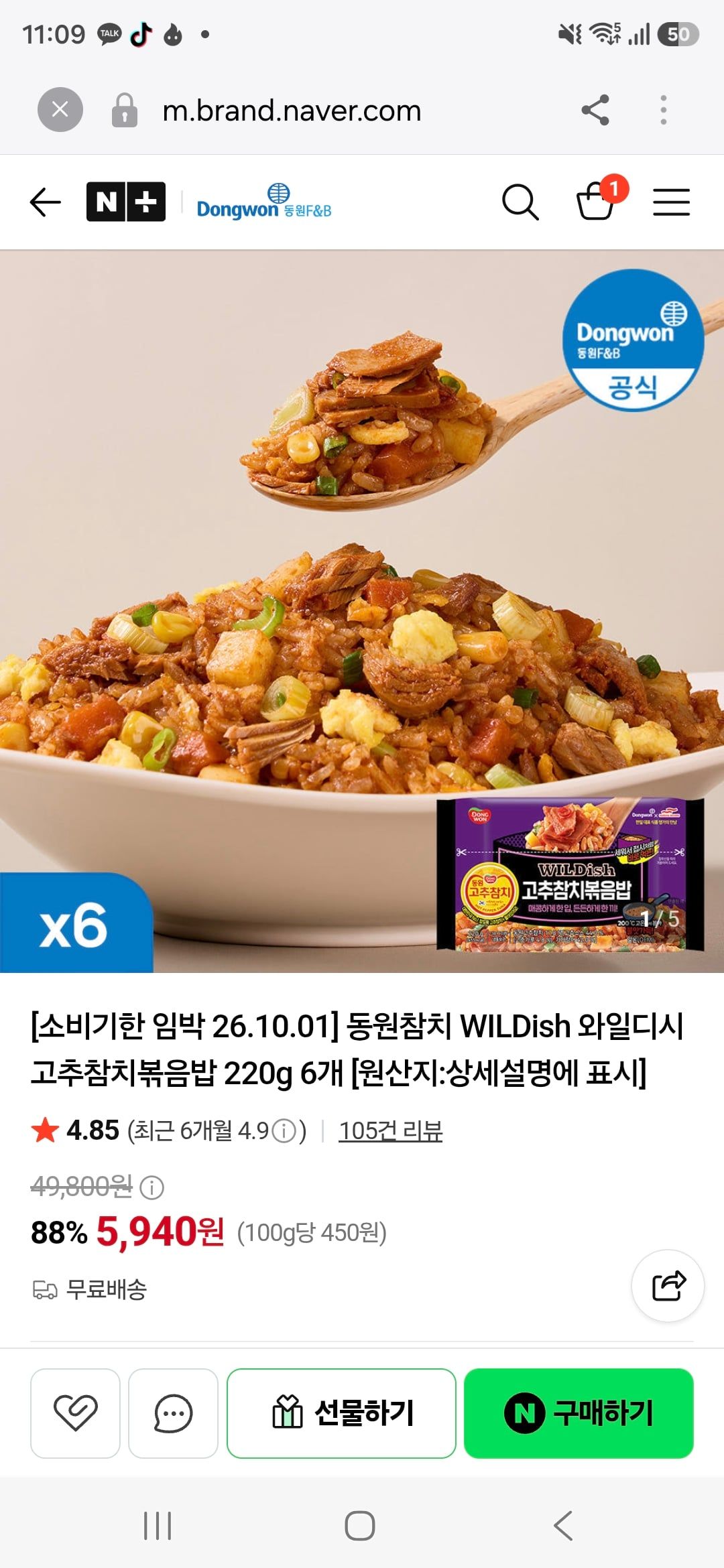This screenshot has height=1568, width=724.
Task: Visit the Dongwon F&B brand store home
Action: click(x=264, y=202)
